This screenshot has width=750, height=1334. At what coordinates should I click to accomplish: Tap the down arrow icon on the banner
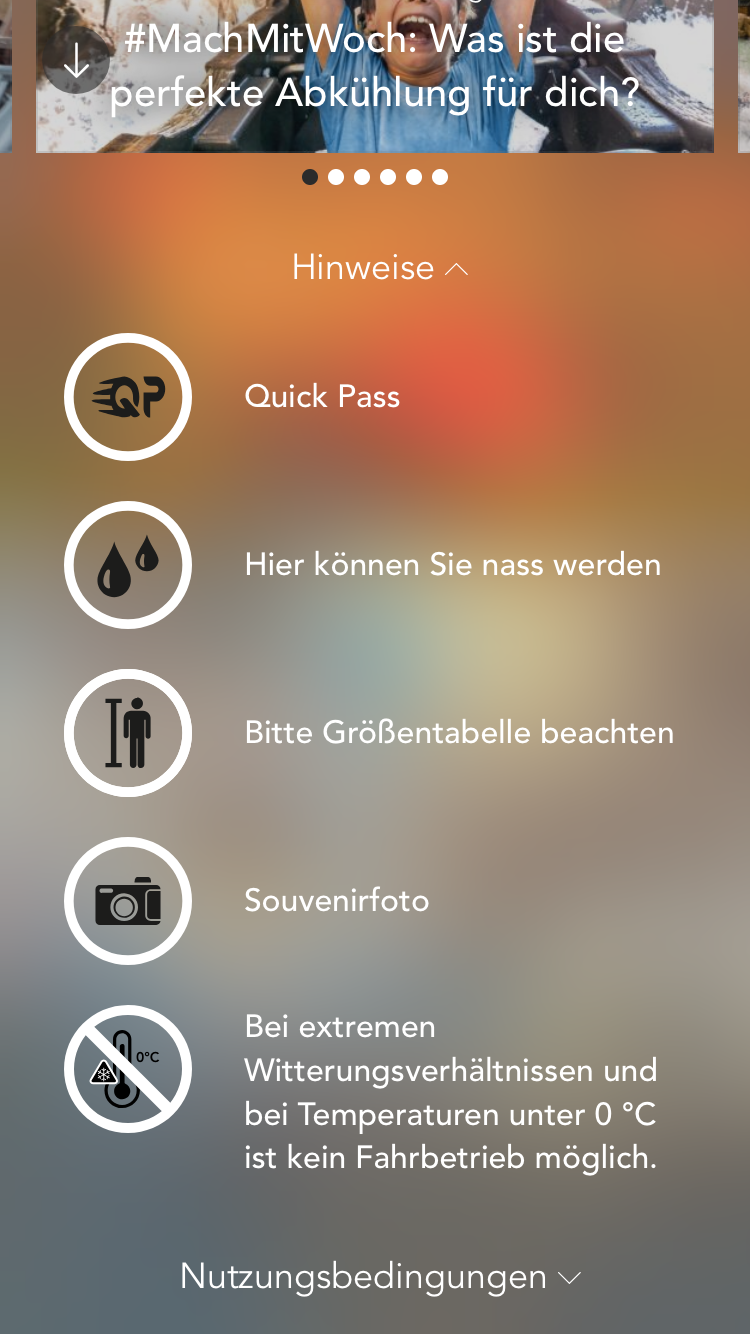(76, 61)
